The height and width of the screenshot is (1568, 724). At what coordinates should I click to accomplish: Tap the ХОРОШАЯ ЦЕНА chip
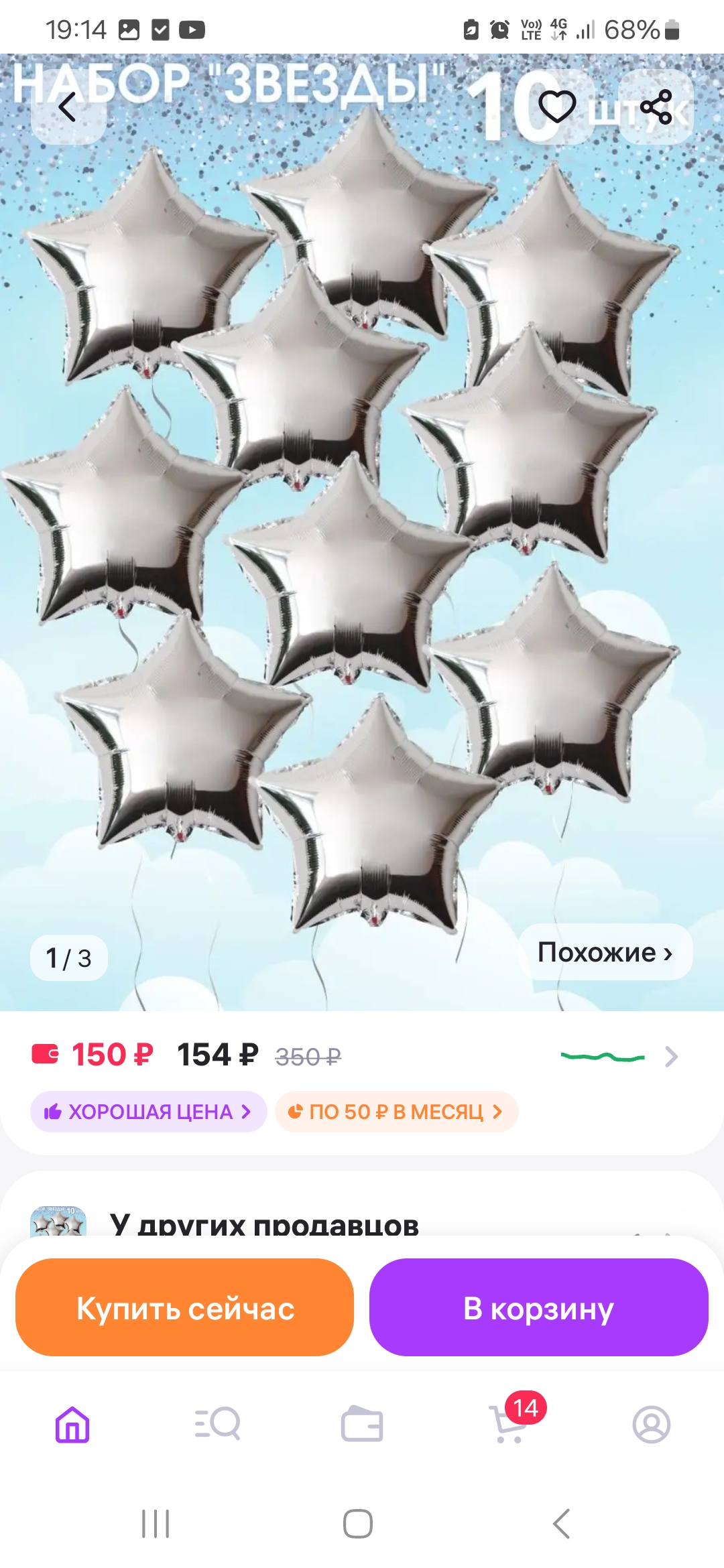coord(148,1112)
